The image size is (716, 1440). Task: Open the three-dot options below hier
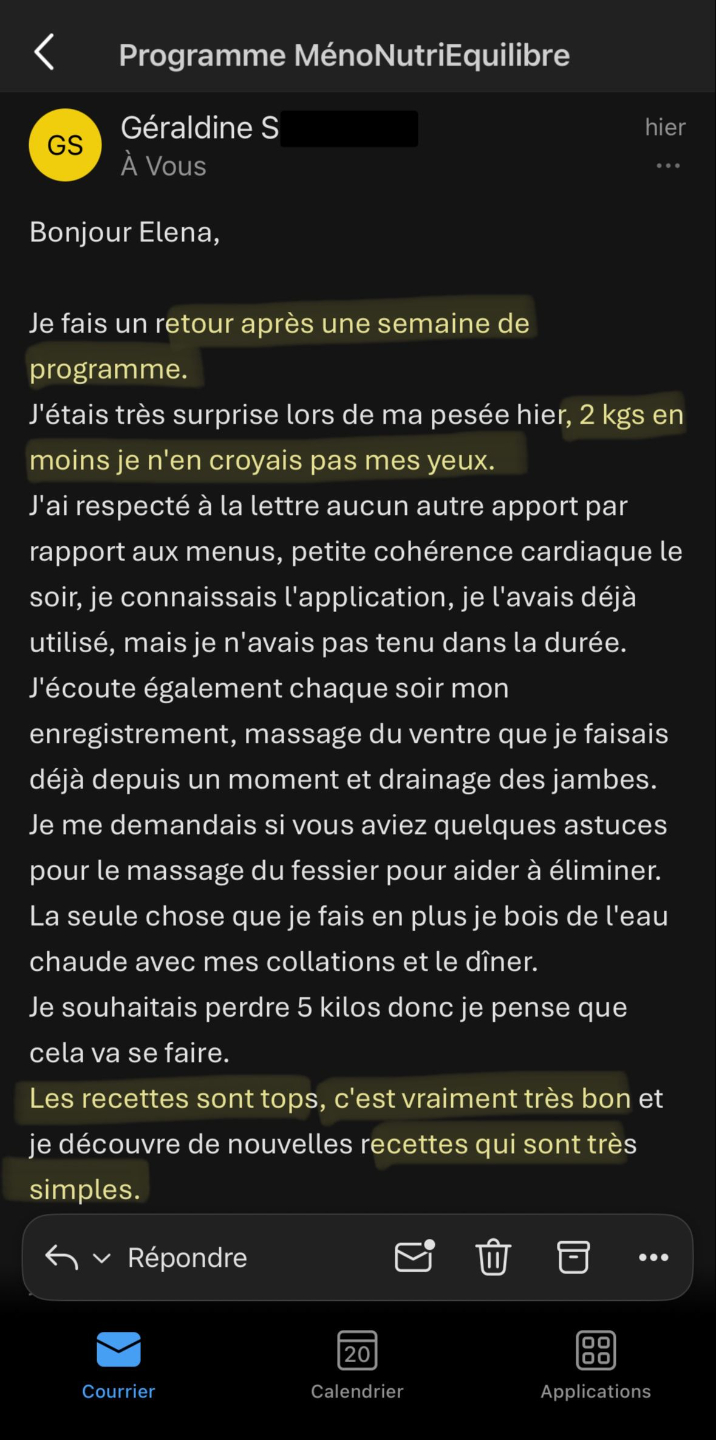pos(668,166)
